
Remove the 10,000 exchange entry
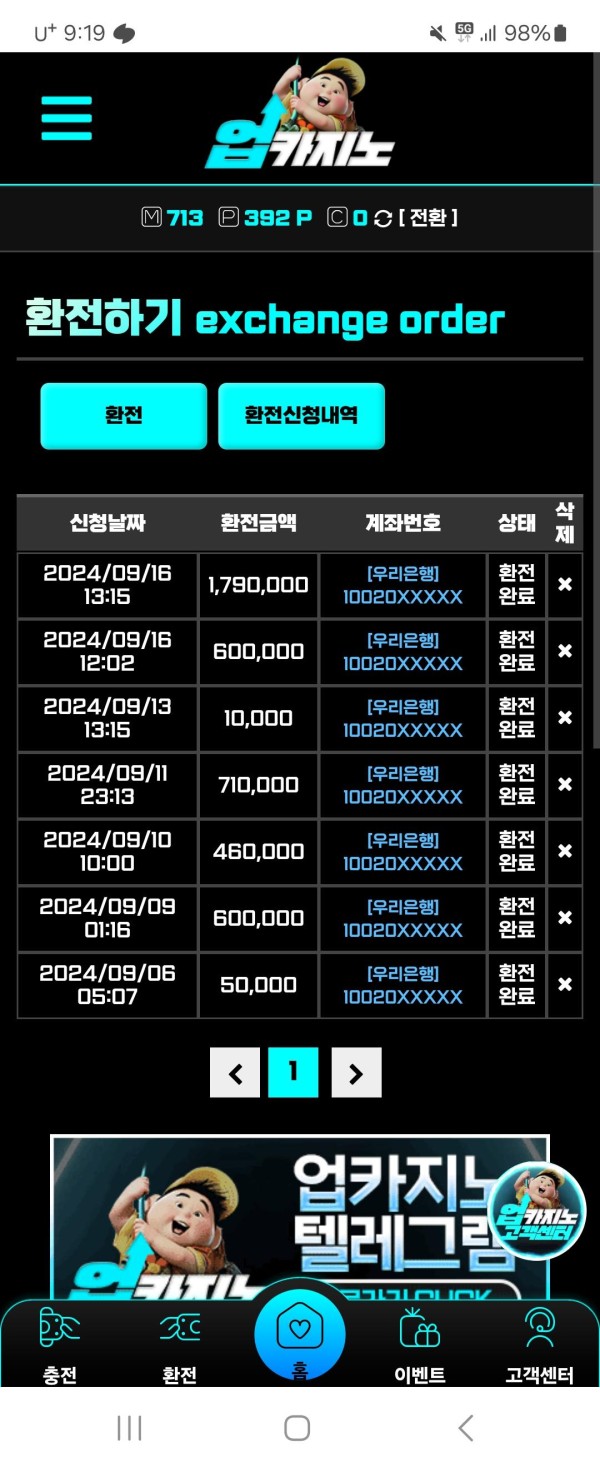[564, 718]
